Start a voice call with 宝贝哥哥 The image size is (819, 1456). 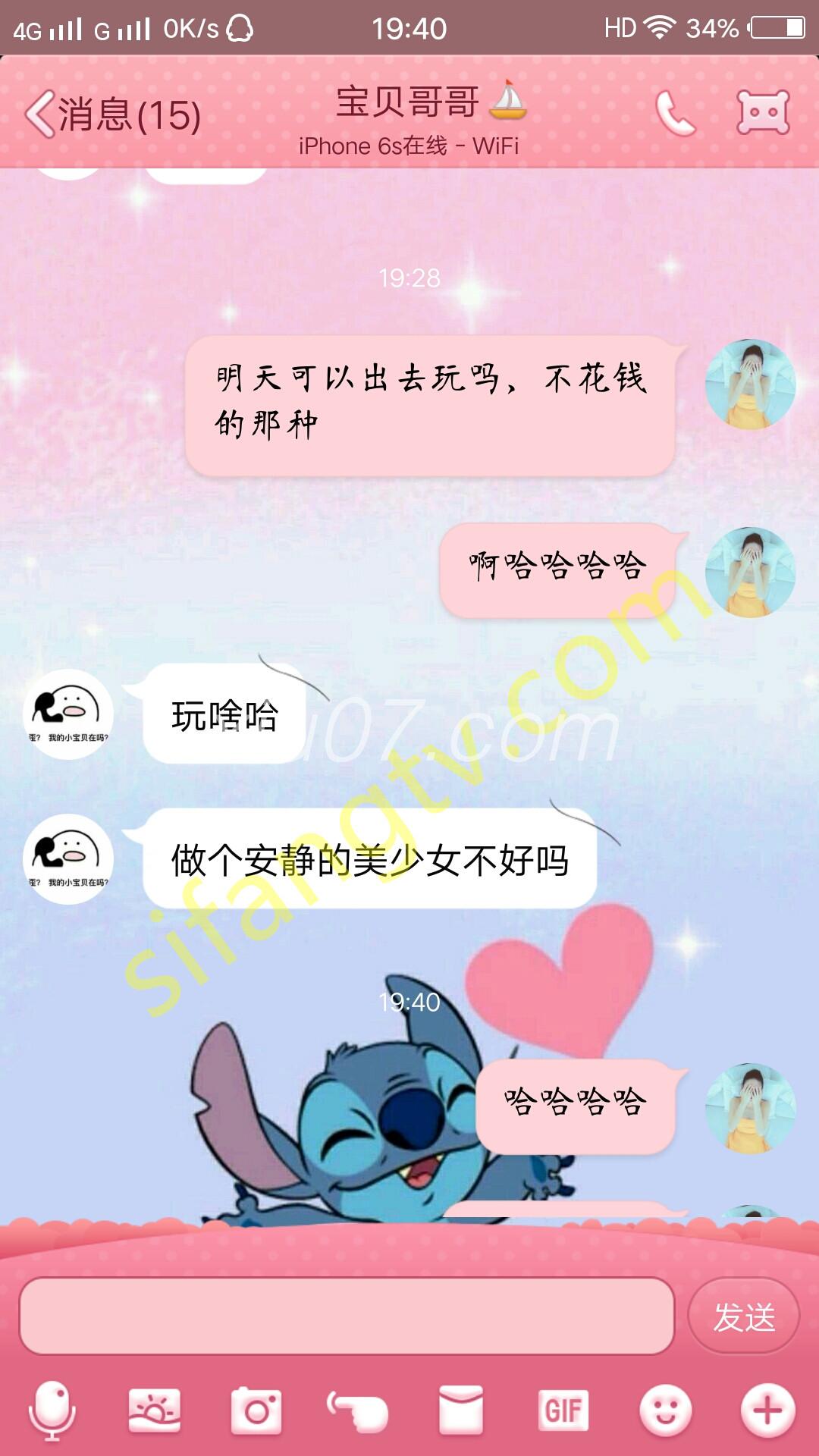[674, 114]
